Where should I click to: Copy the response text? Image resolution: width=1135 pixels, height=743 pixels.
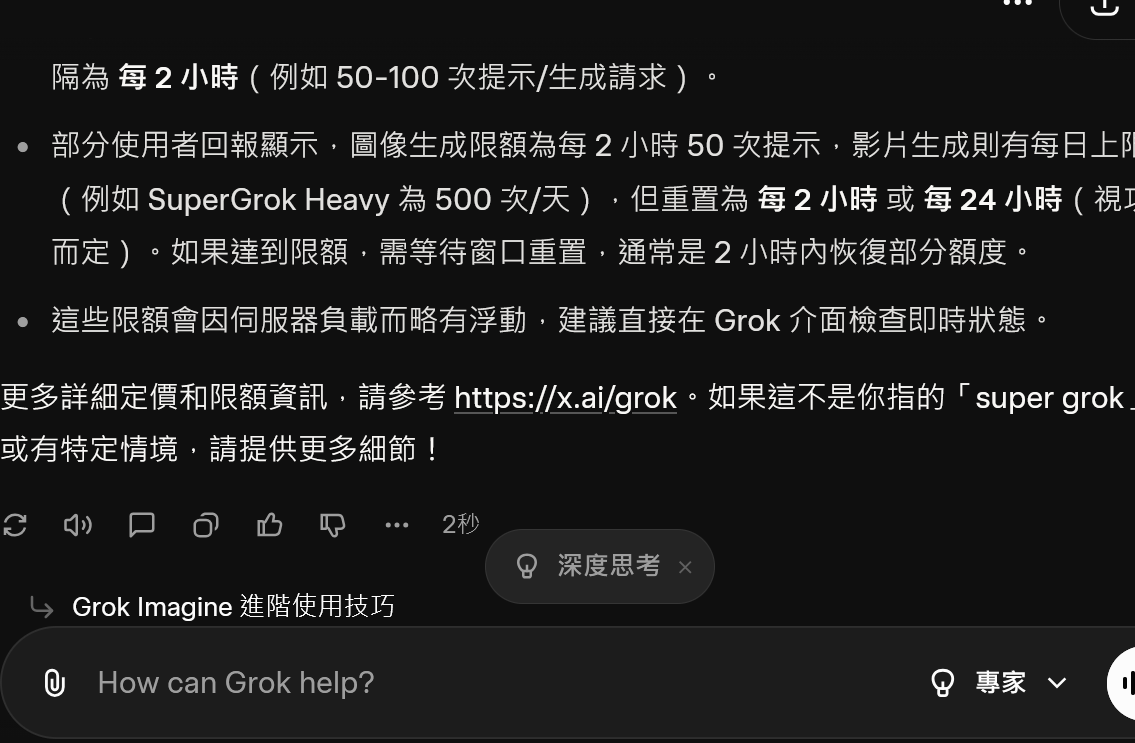206,524
